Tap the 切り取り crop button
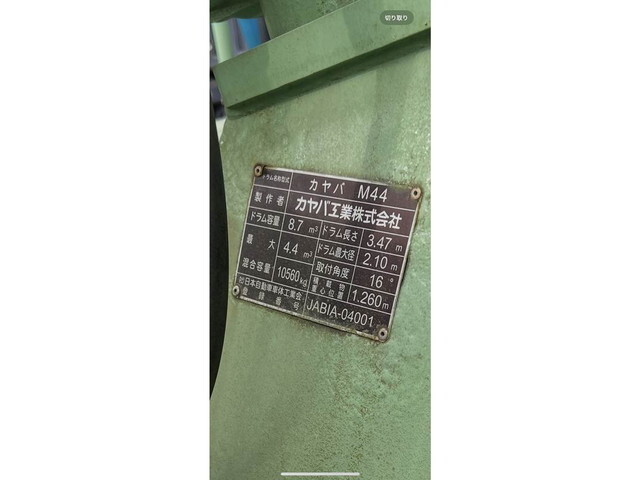The height and width of the screenshot is (480, 640). (x=397, y=17)
